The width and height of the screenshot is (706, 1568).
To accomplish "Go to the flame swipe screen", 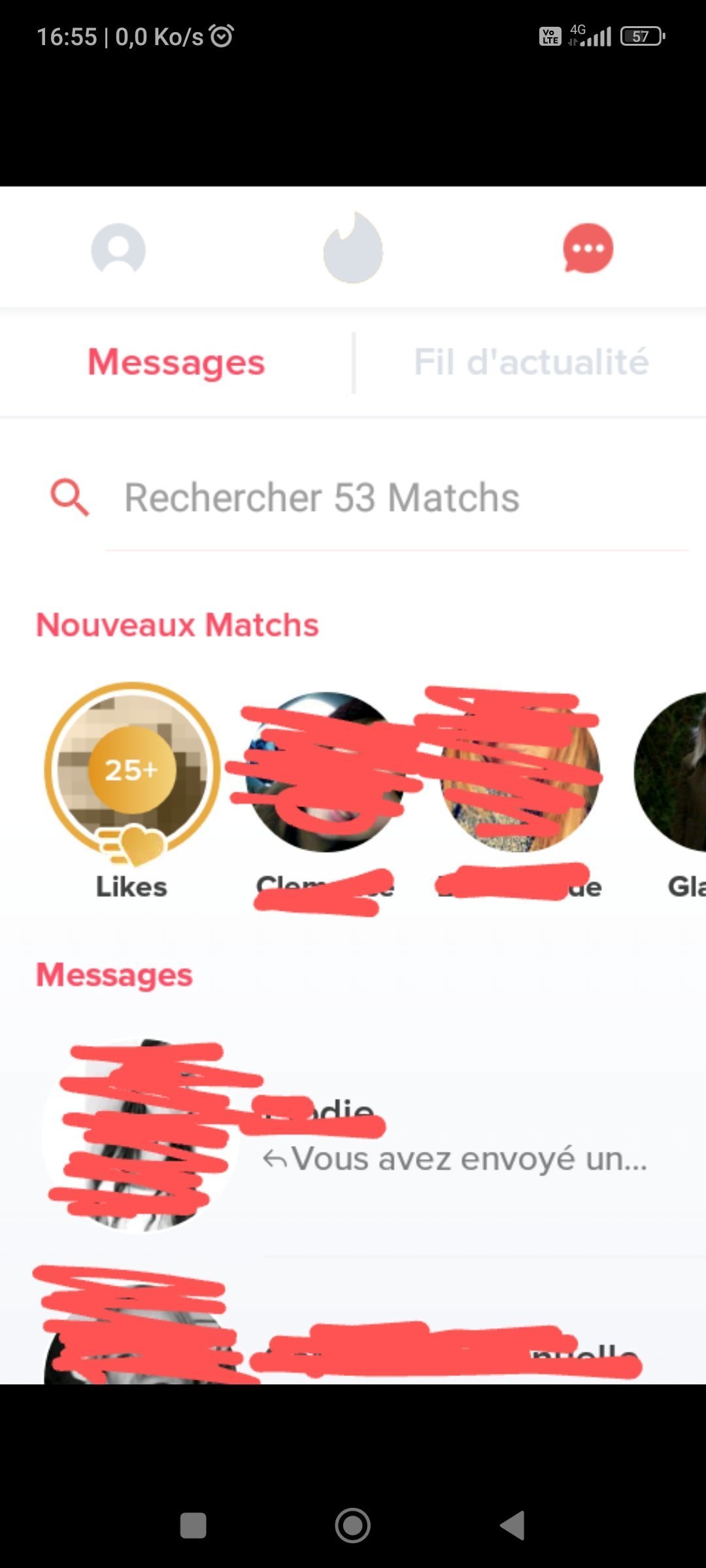I will 353,248.
